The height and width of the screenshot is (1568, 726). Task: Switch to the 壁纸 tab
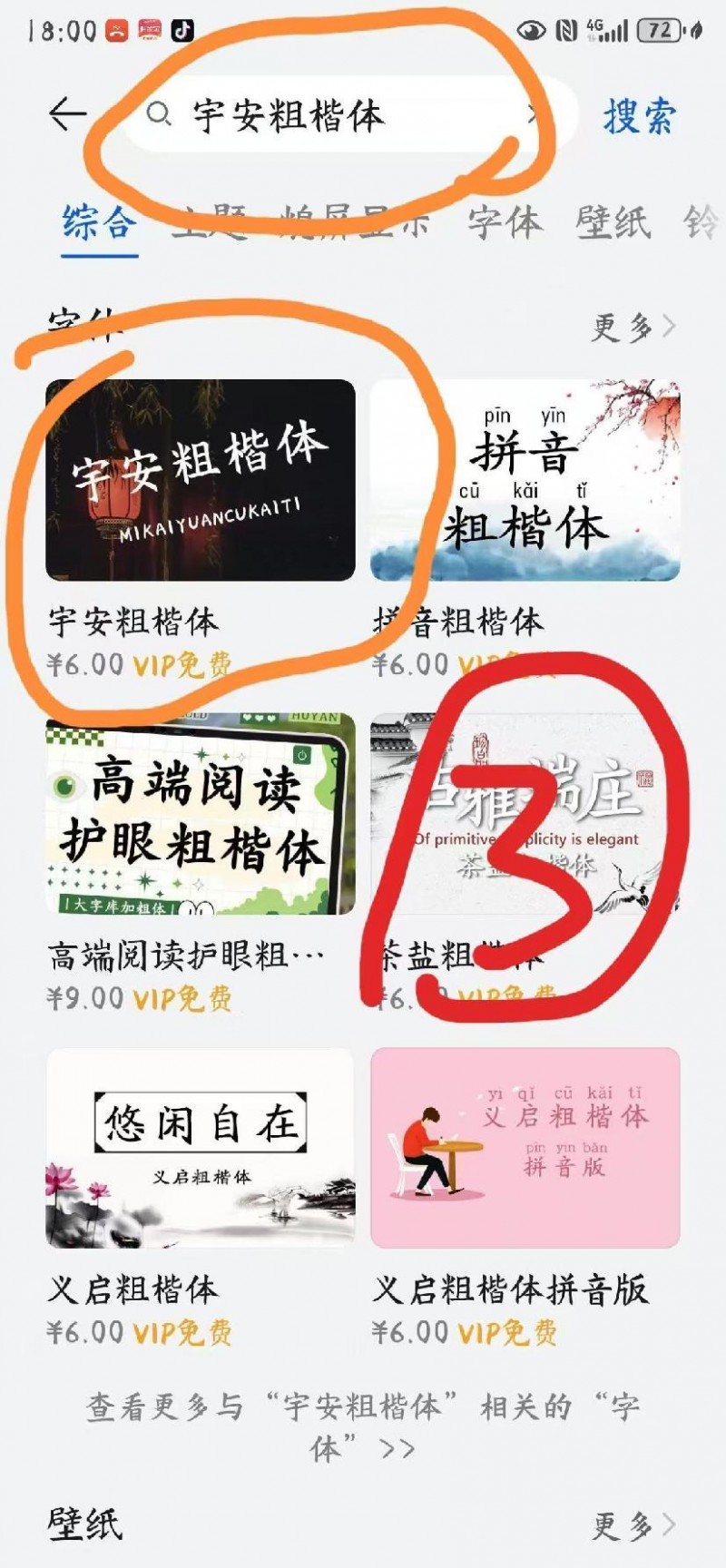613,222
